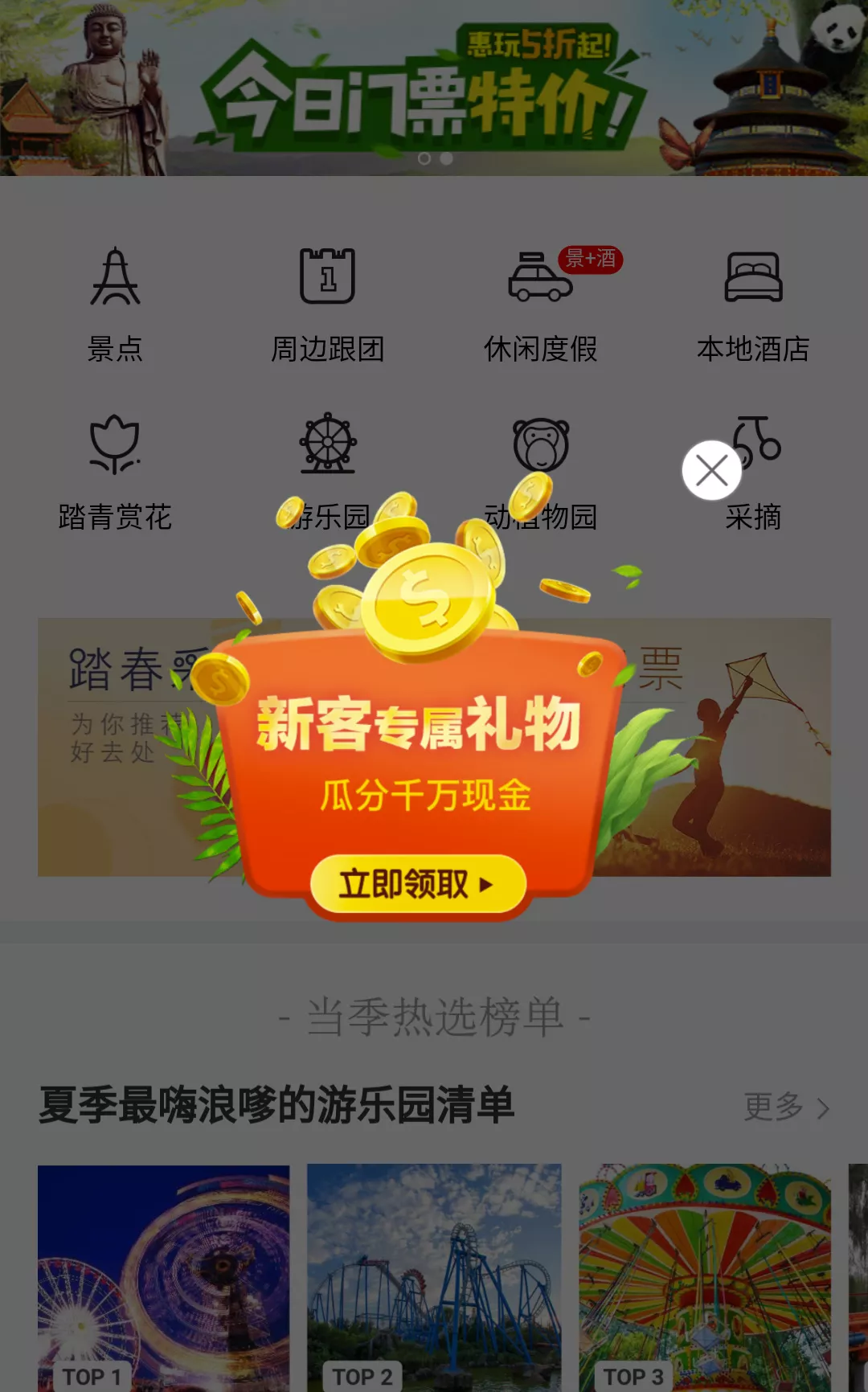Tap 立即领取 to claim the gift

[x=418, y=884]
